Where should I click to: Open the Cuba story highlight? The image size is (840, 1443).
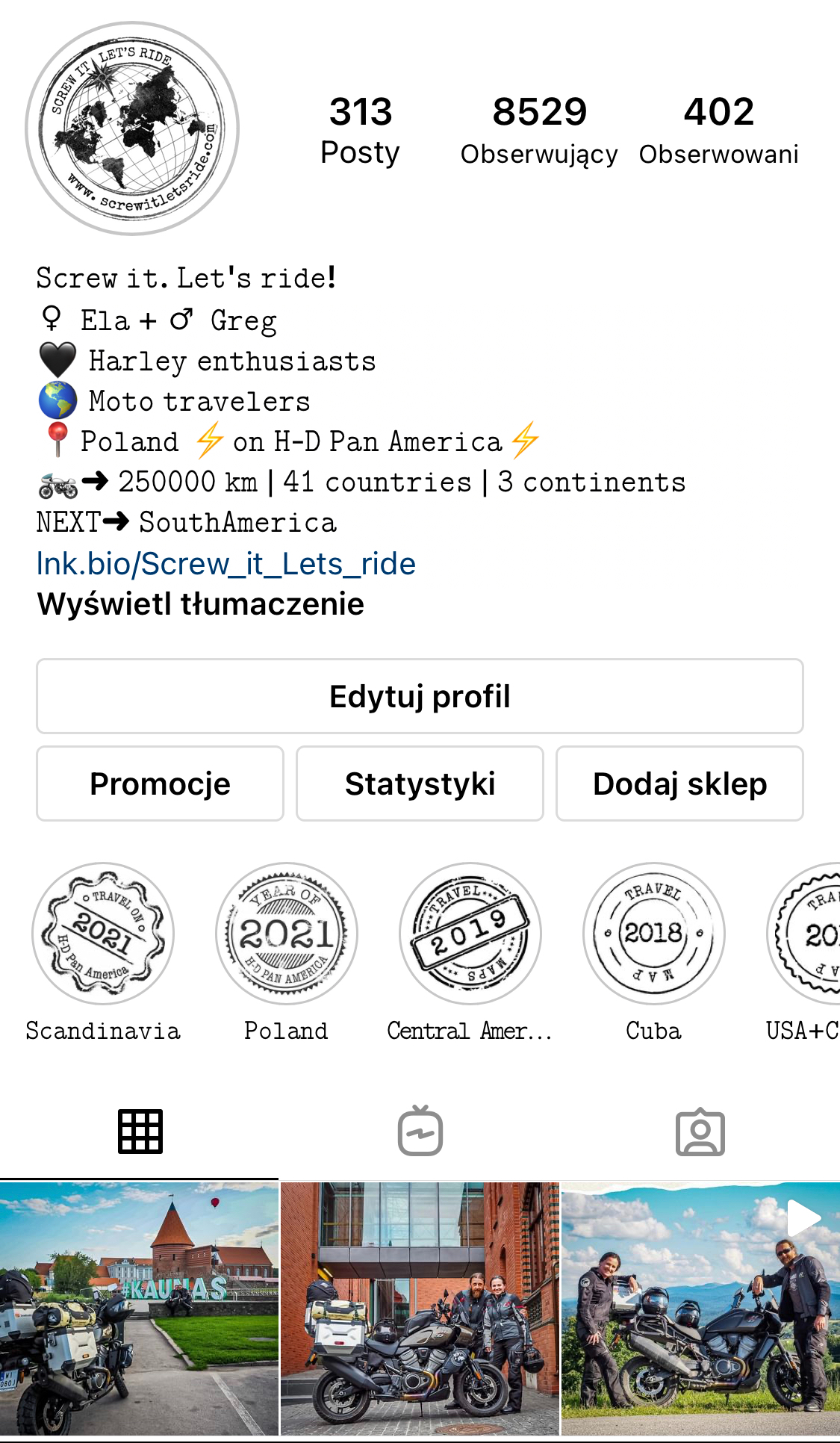pyautogui.click(x=654, y=934)
